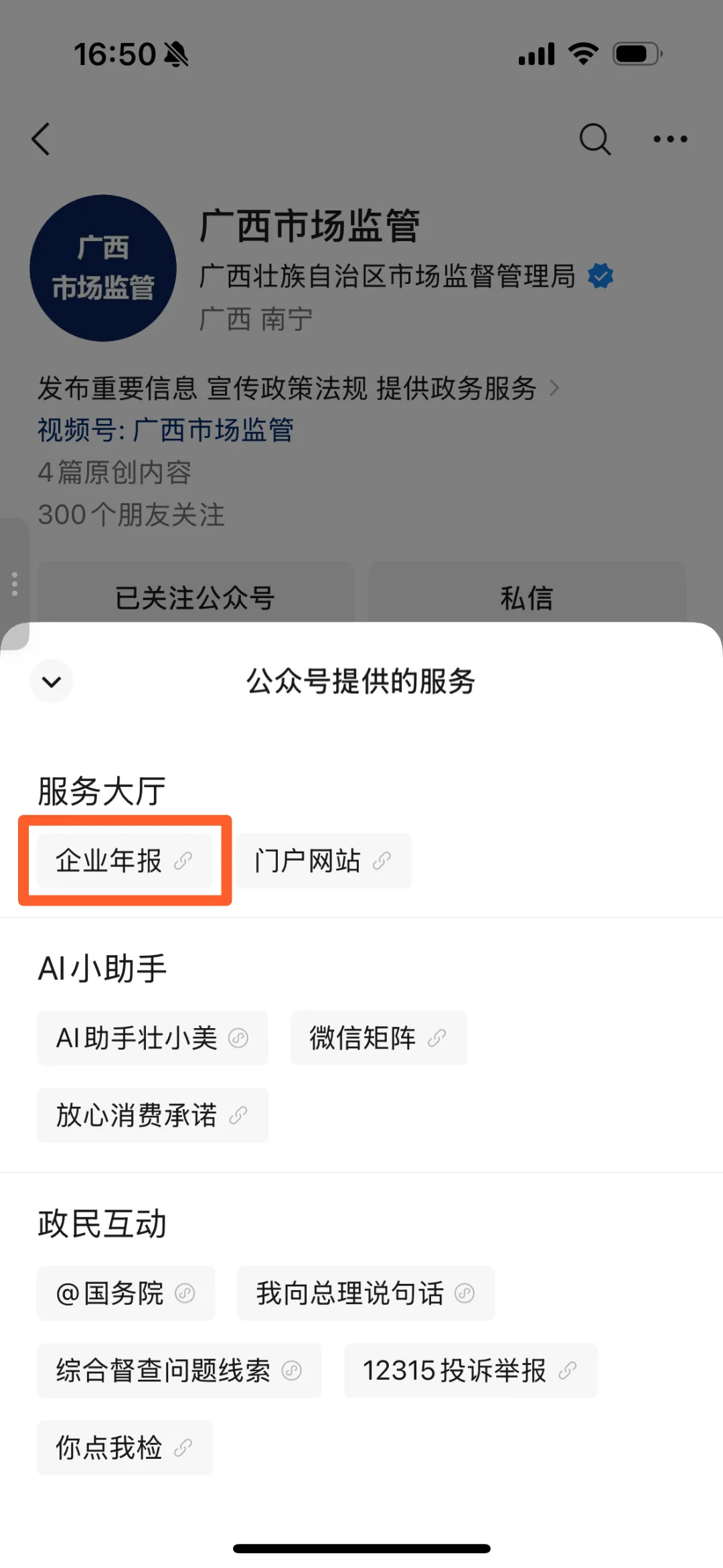This screenshot has width=723, height=1568.
Task: Tap the 已关注公众号 button
Action: 195,597
